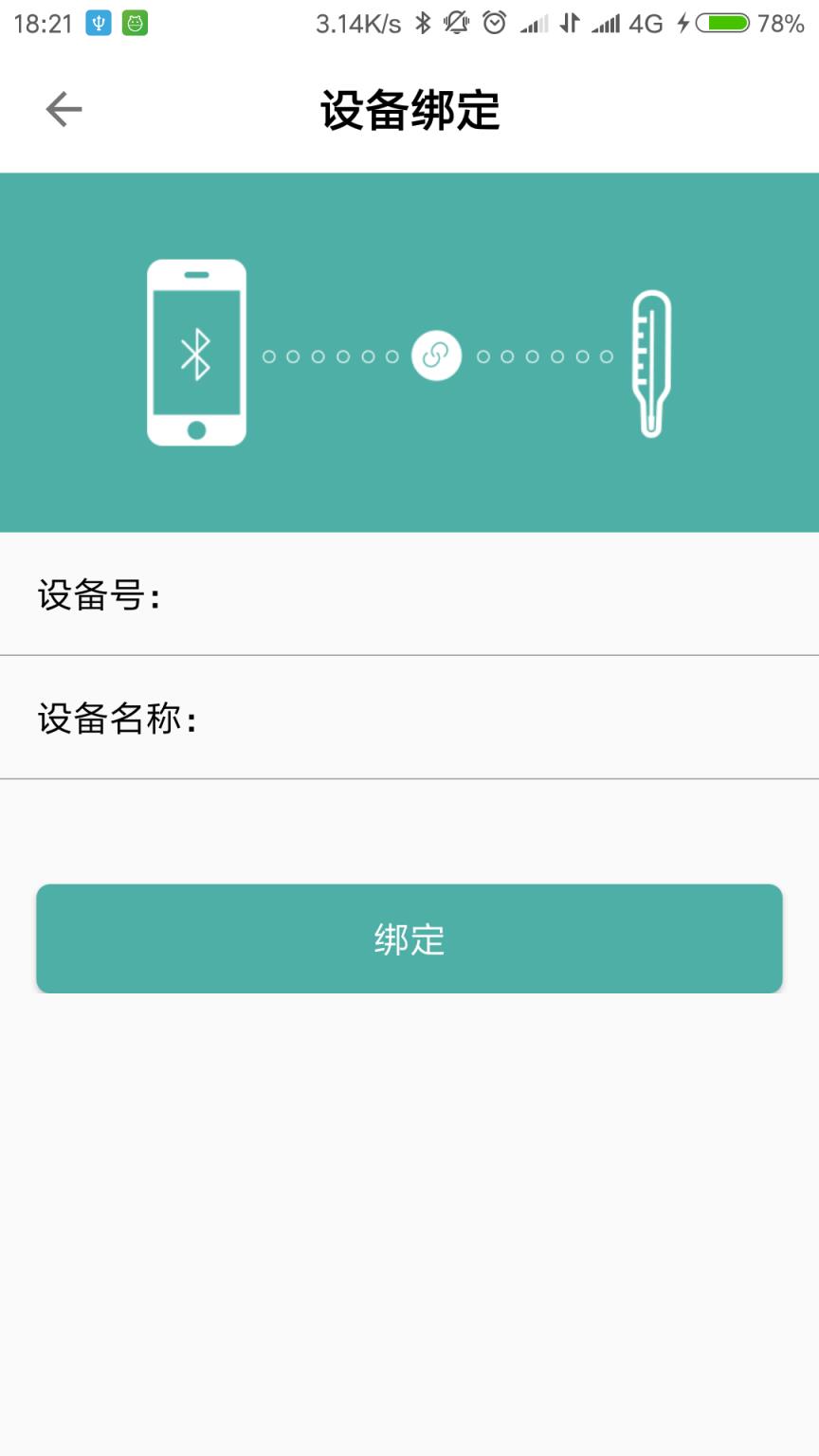The image size is (819, 1456).
Task: Tap the Android notification icon in status bar
Action: 135,21
